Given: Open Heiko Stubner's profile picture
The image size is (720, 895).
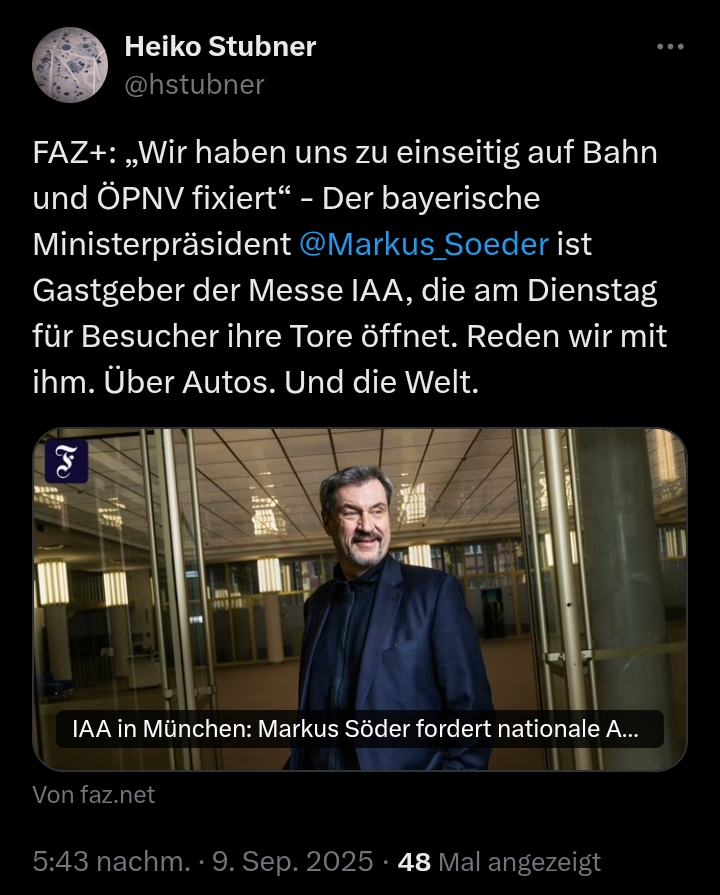Looking at the screenshot, I should [70, 65].
